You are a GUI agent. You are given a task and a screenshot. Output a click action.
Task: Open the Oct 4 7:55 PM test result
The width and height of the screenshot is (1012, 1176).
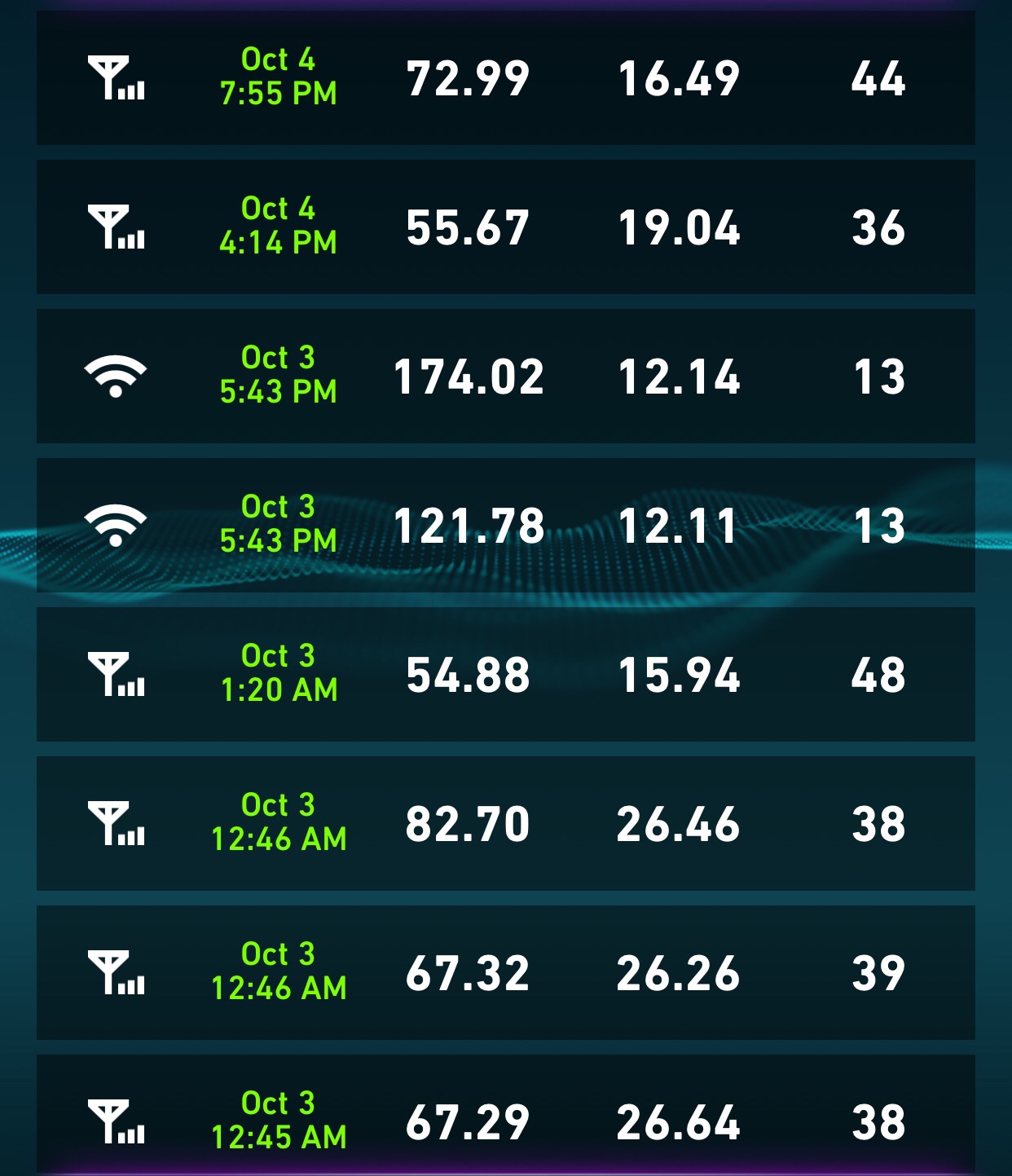pos(505,78)
